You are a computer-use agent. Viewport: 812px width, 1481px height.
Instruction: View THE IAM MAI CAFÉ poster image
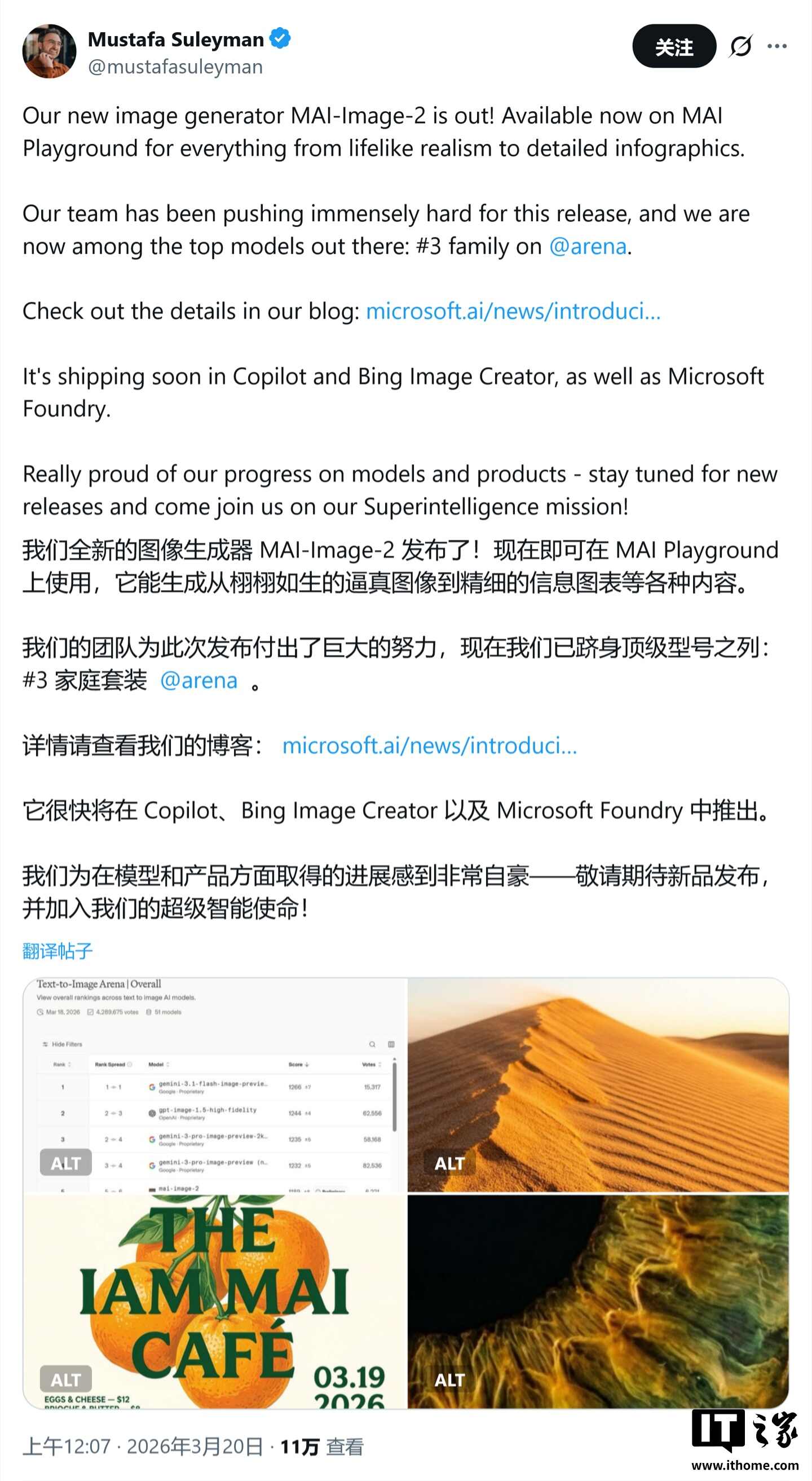coord(215,1299)
